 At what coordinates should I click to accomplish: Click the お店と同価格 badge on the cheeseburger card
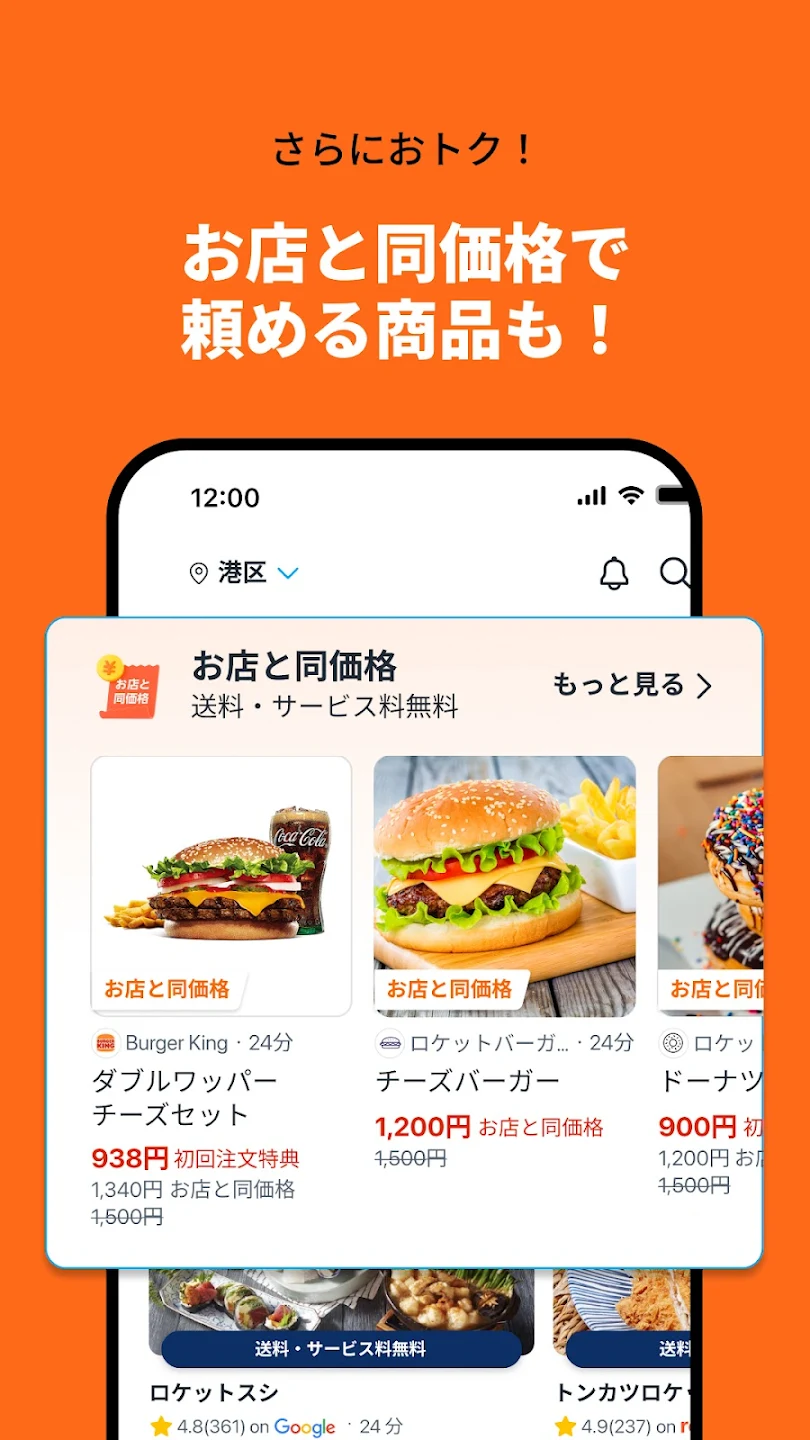pyautogui.click(x=450, y=987)
